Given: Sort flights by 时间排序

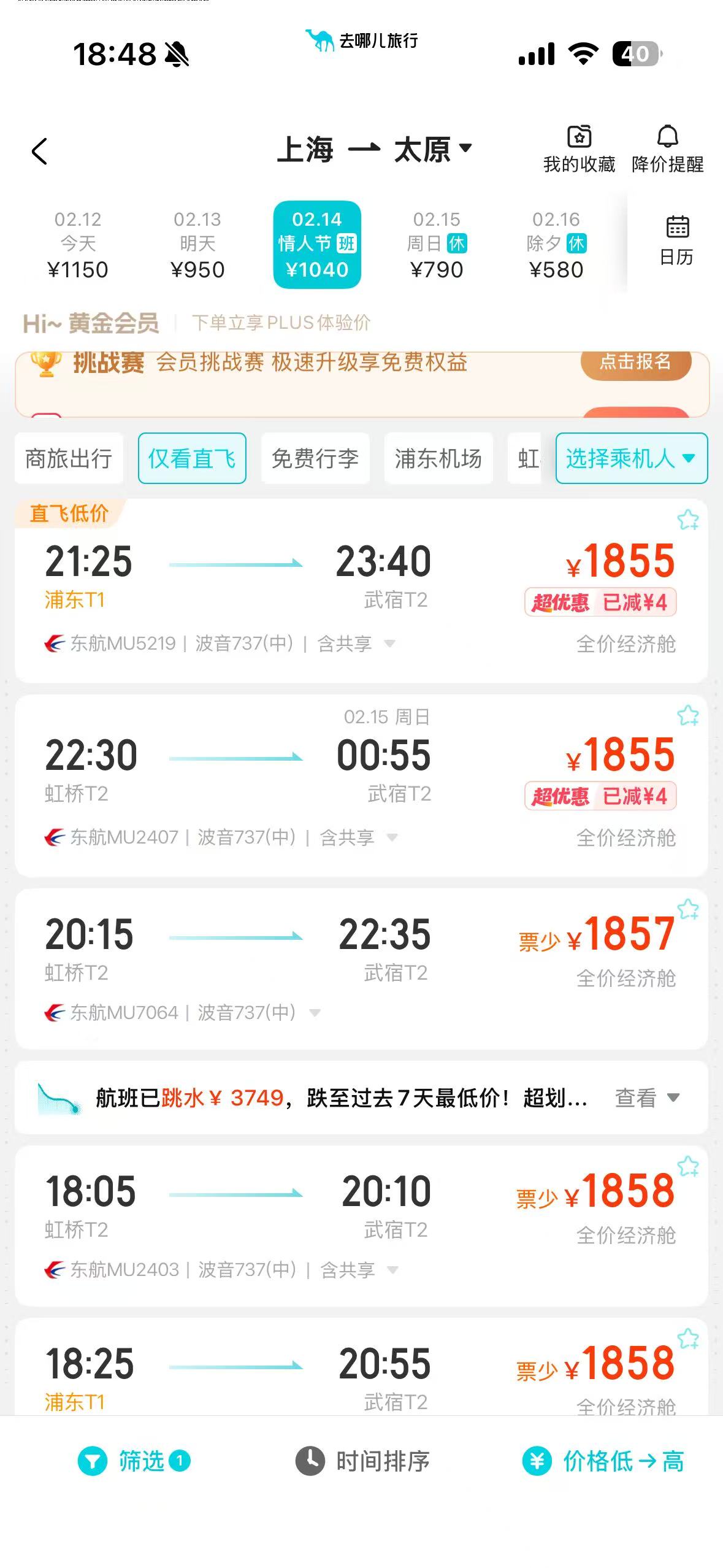Looking at the screenshot, I should pyautogui.click(x=362, y=1461).
